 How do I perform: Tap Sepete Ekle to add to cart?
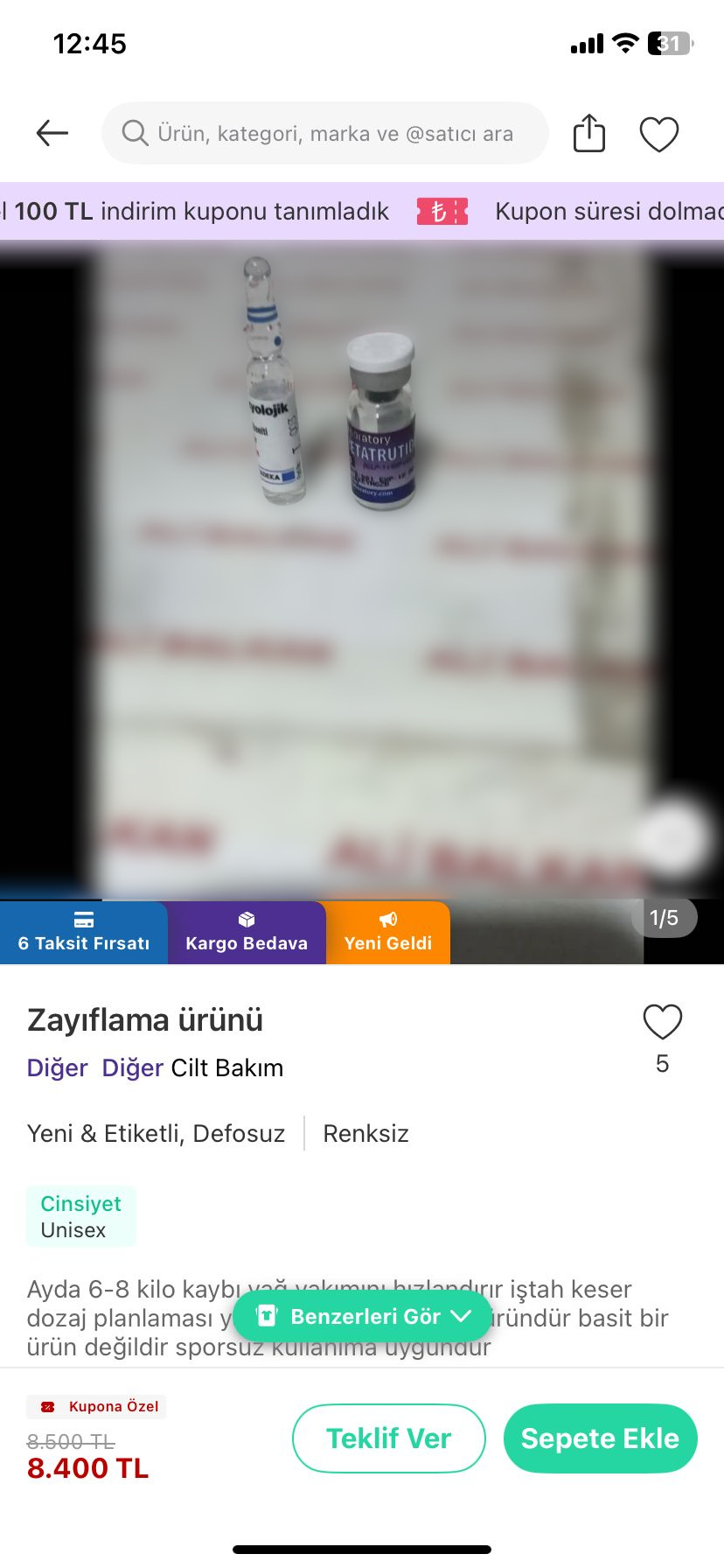coord(600,1438)
